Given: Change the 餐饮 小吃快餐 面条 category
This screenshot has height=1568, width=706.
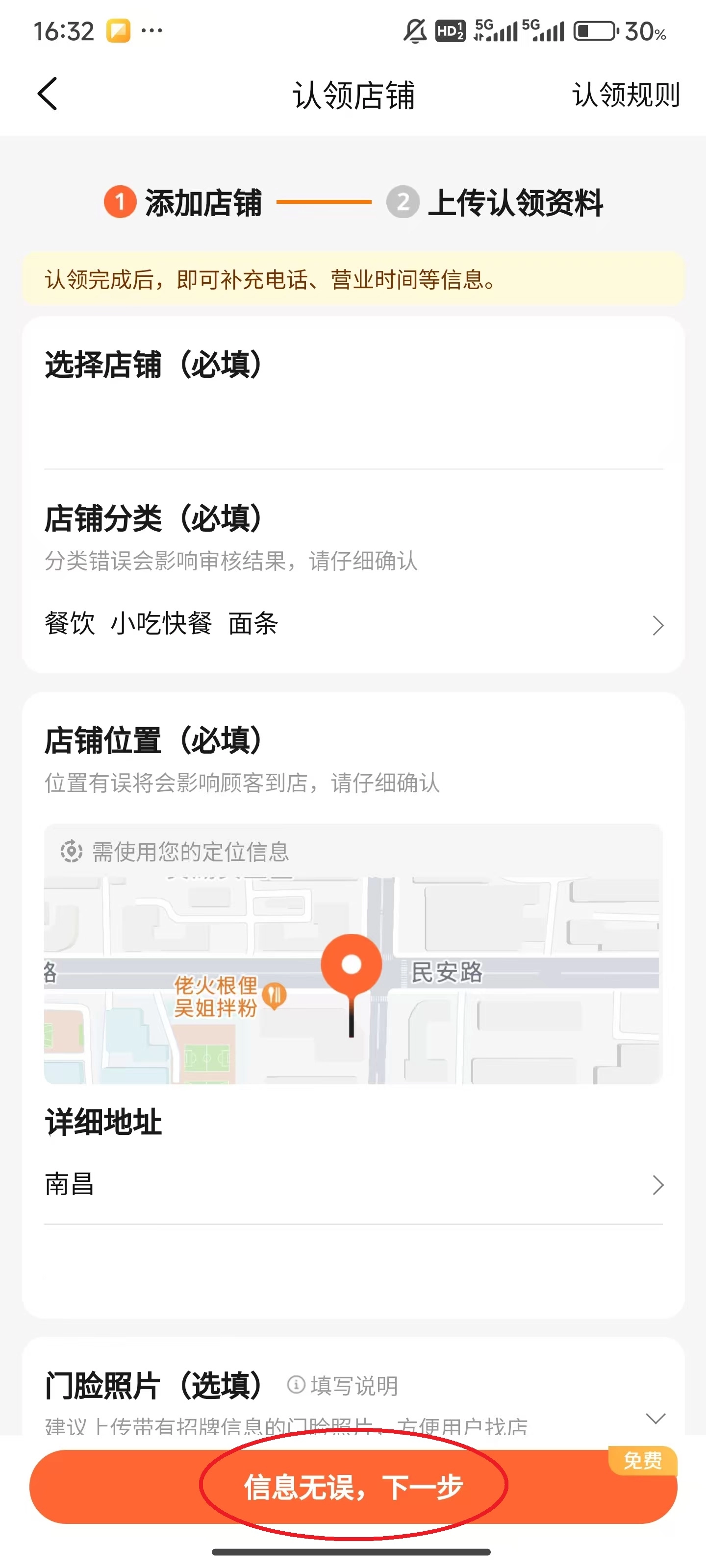Looking at the screenshot, I should [353, 625].
